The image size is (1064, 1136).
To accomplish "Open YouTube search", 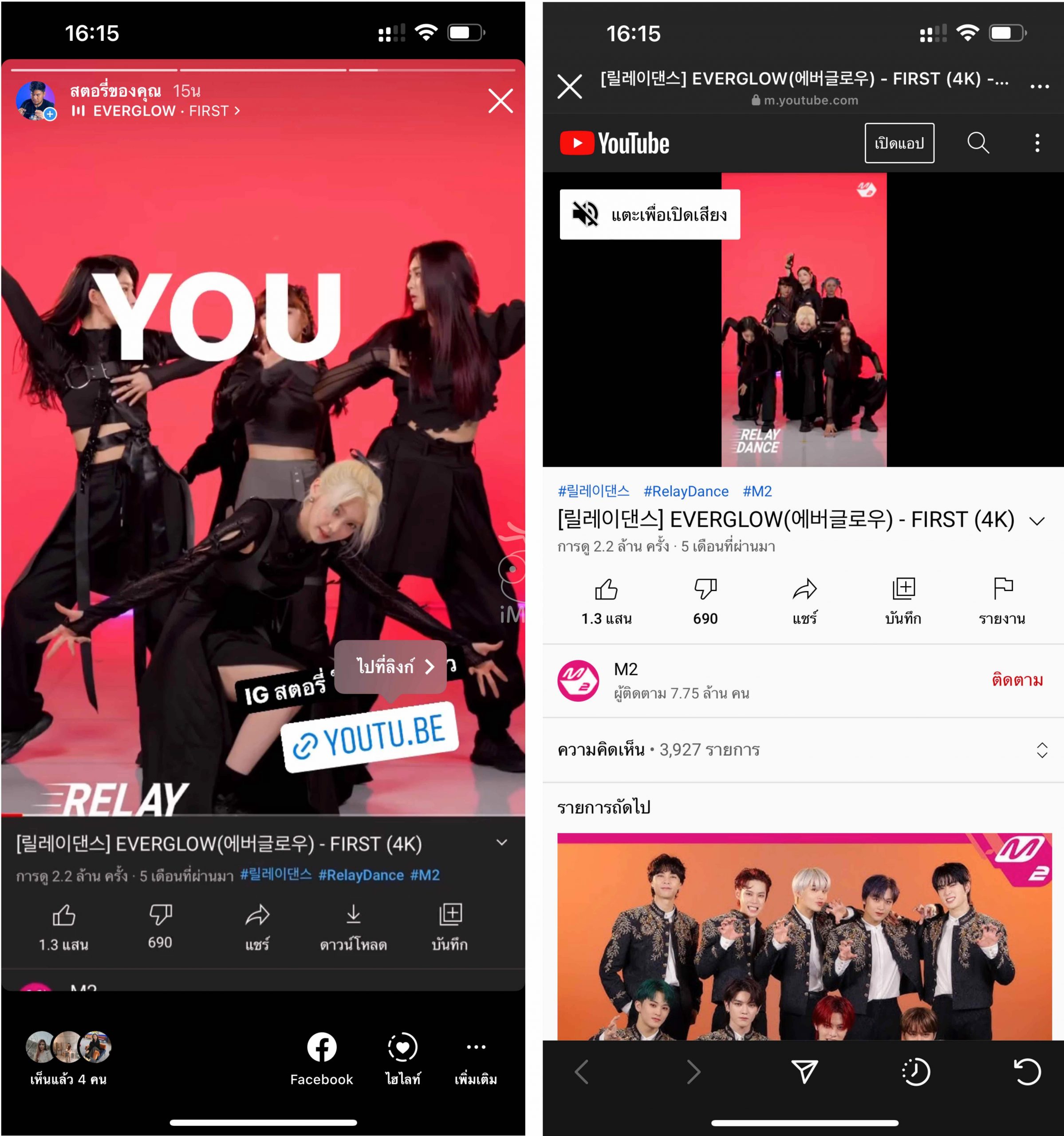I will click(x=978, y=143).
